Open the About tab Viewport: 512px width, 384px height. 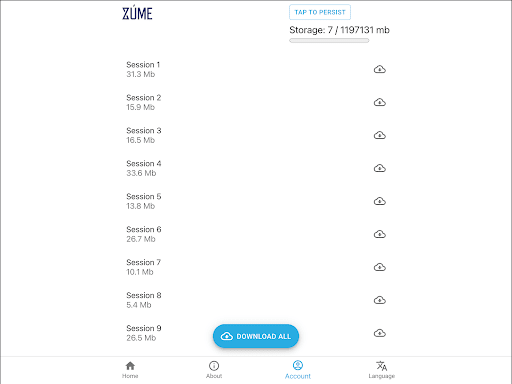(214, 370)
